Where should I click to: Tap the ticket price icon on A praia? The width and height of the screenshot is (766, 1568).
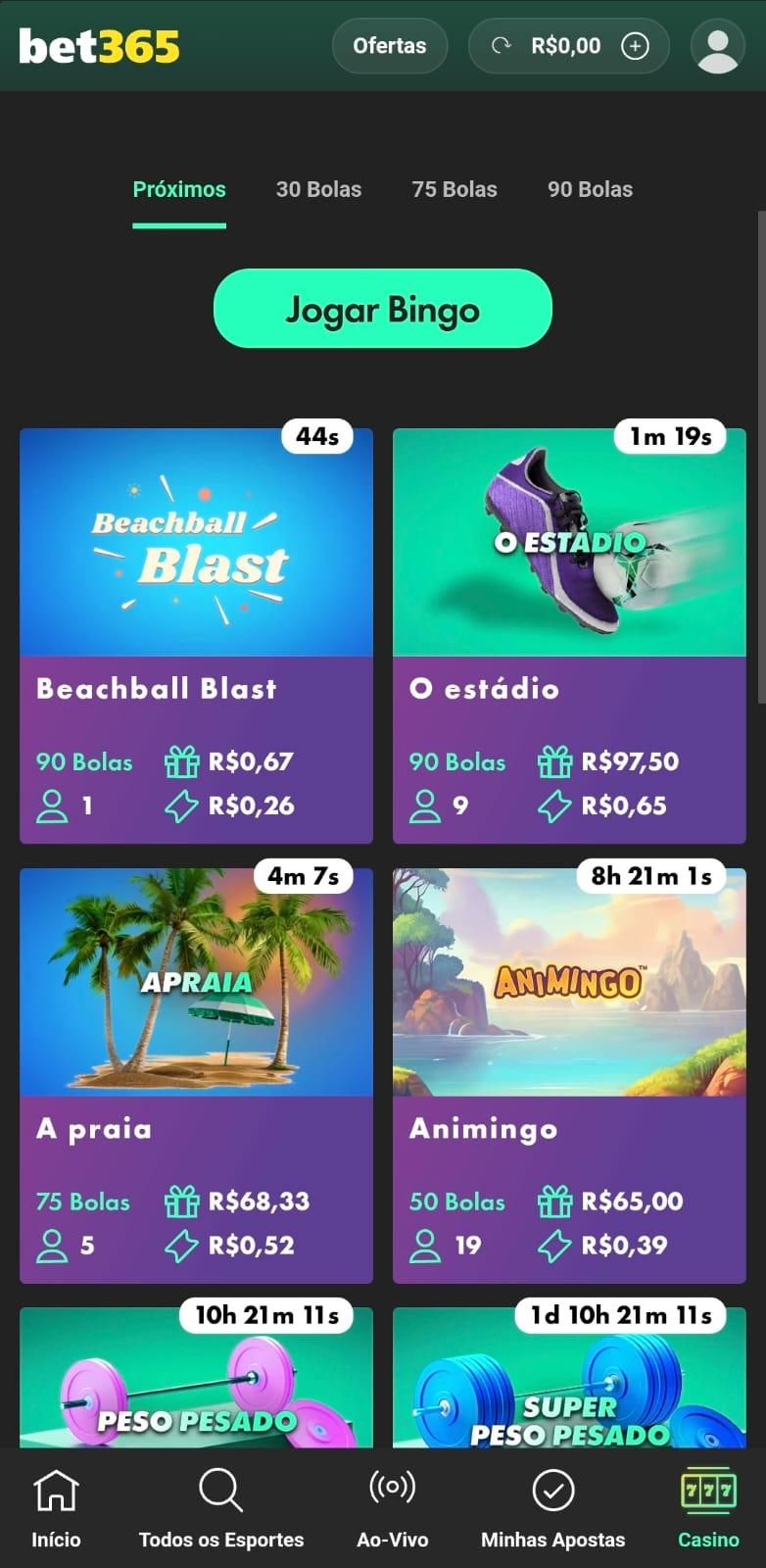181,1245
